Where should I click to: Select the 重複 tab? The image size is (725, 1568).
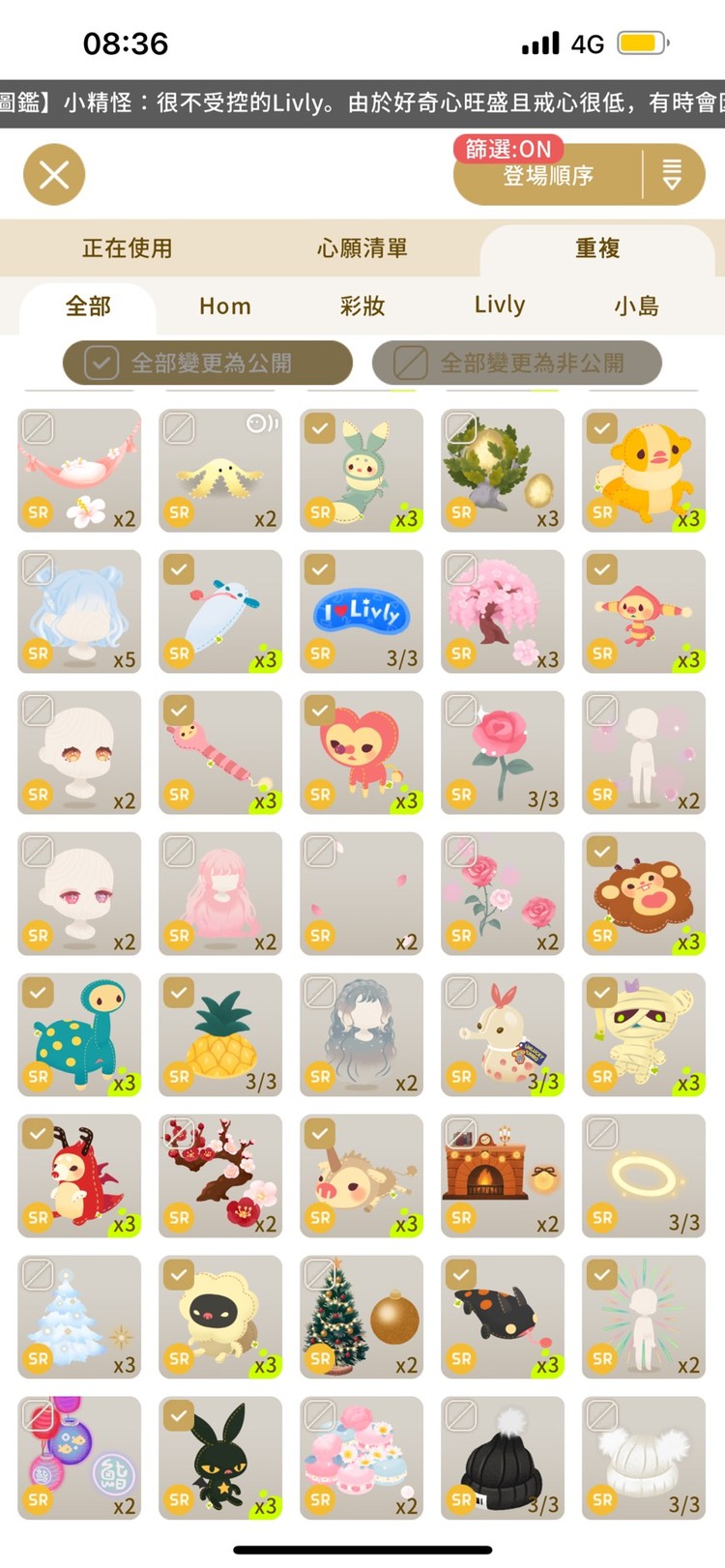pyautogui.click(x=597, y=248)
